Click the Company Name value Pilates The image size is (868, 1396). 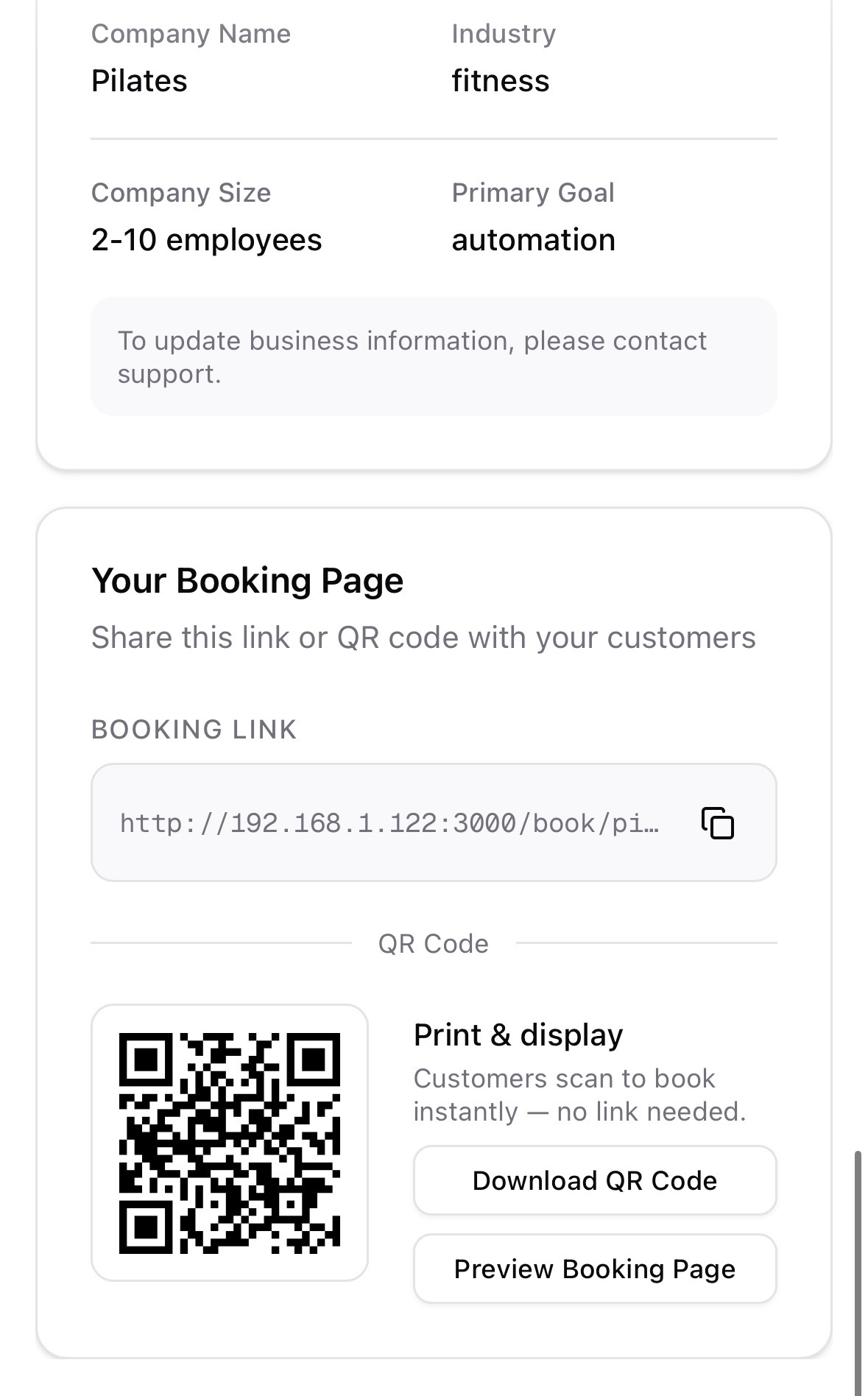(139, 81)
